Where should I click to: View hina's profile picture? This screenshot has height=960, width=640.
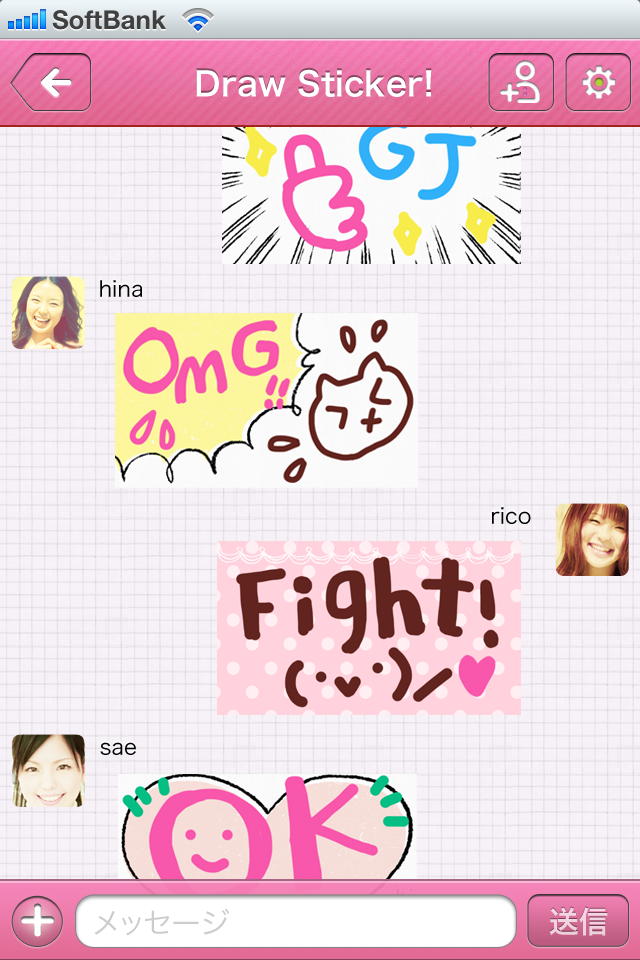coord(48,313)
